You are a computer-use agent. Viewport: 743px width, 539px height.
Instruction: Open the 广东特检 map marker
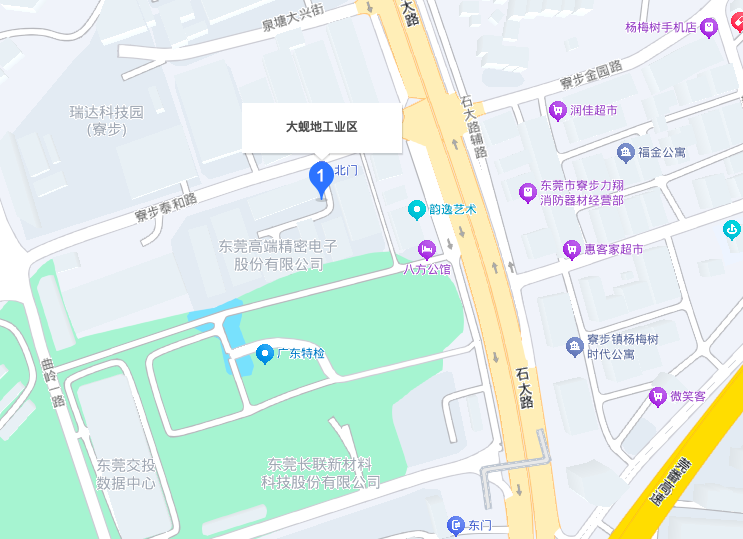tap(265, 353)
